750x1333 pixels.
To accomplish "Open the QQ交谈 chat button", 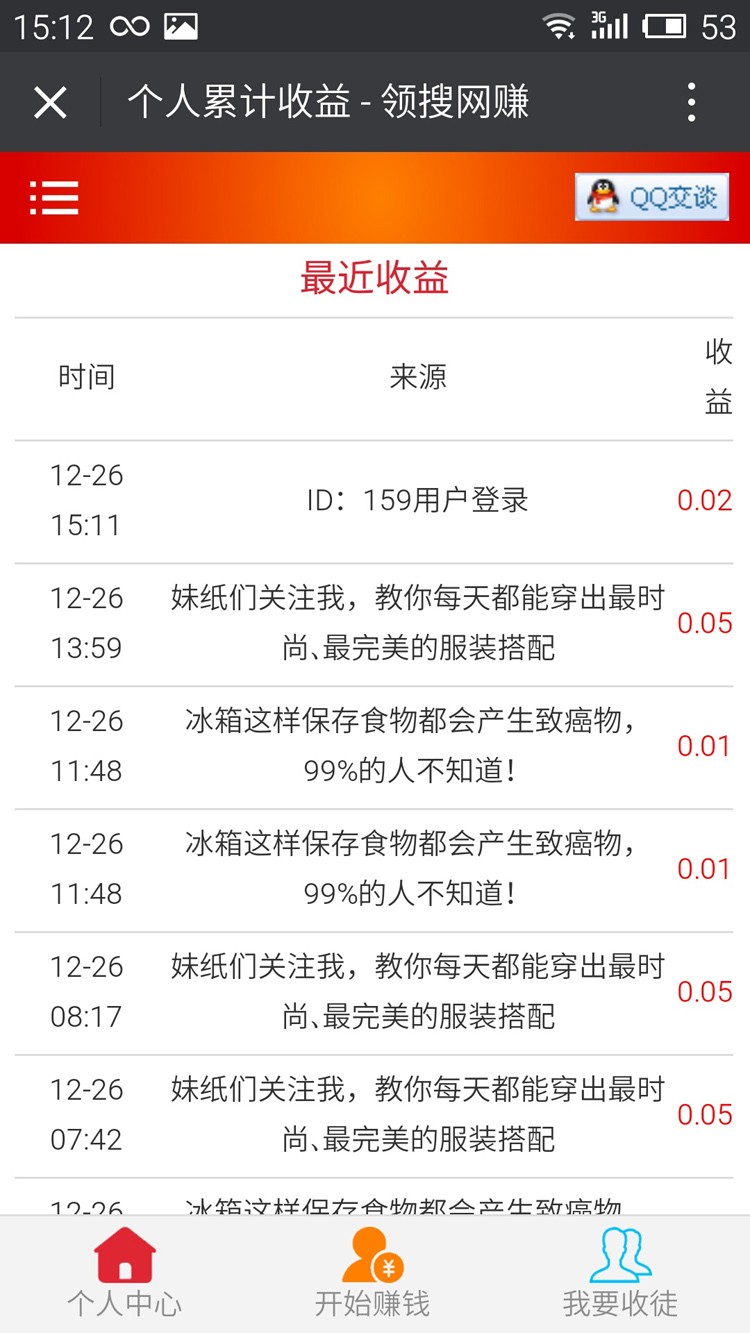I will click(652, 197).
